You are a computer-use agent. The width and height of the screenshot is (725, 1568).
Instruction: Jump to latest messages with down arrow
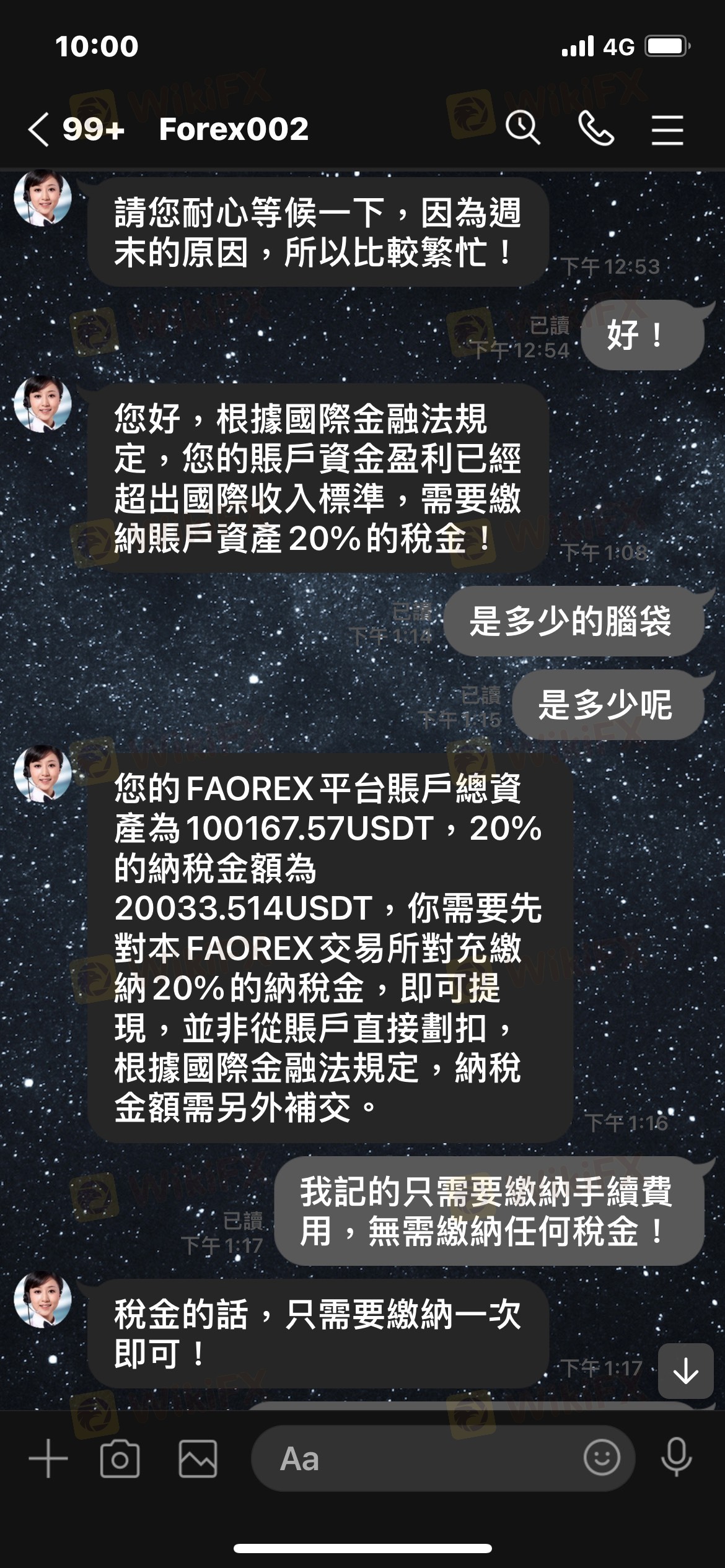pos(685,1371)
